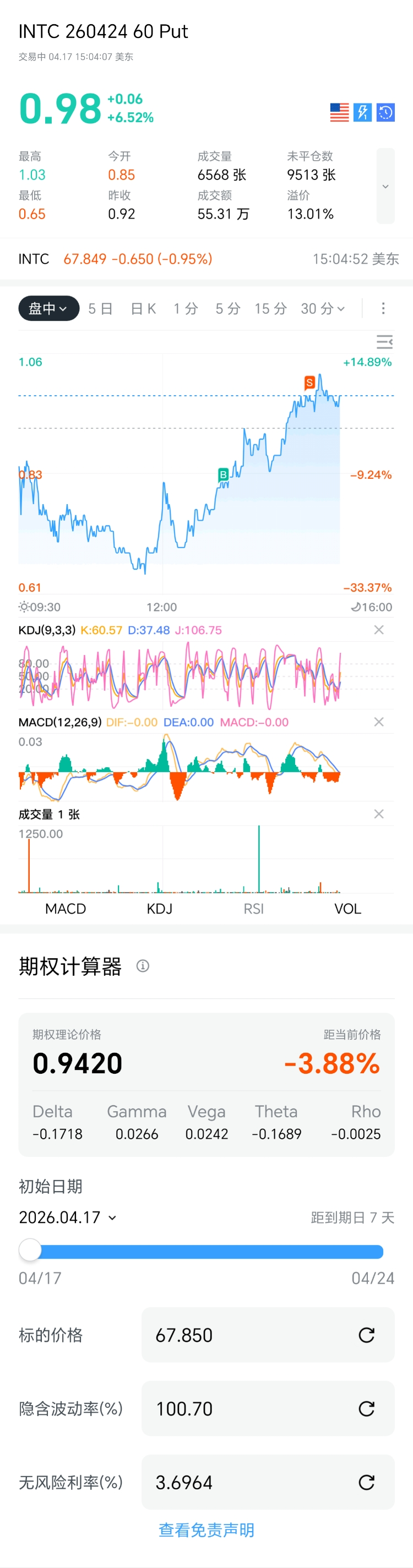Expand the quote details chevron
The height and width of the screenshot is (1568, 413).
click(x=385, y=186)
